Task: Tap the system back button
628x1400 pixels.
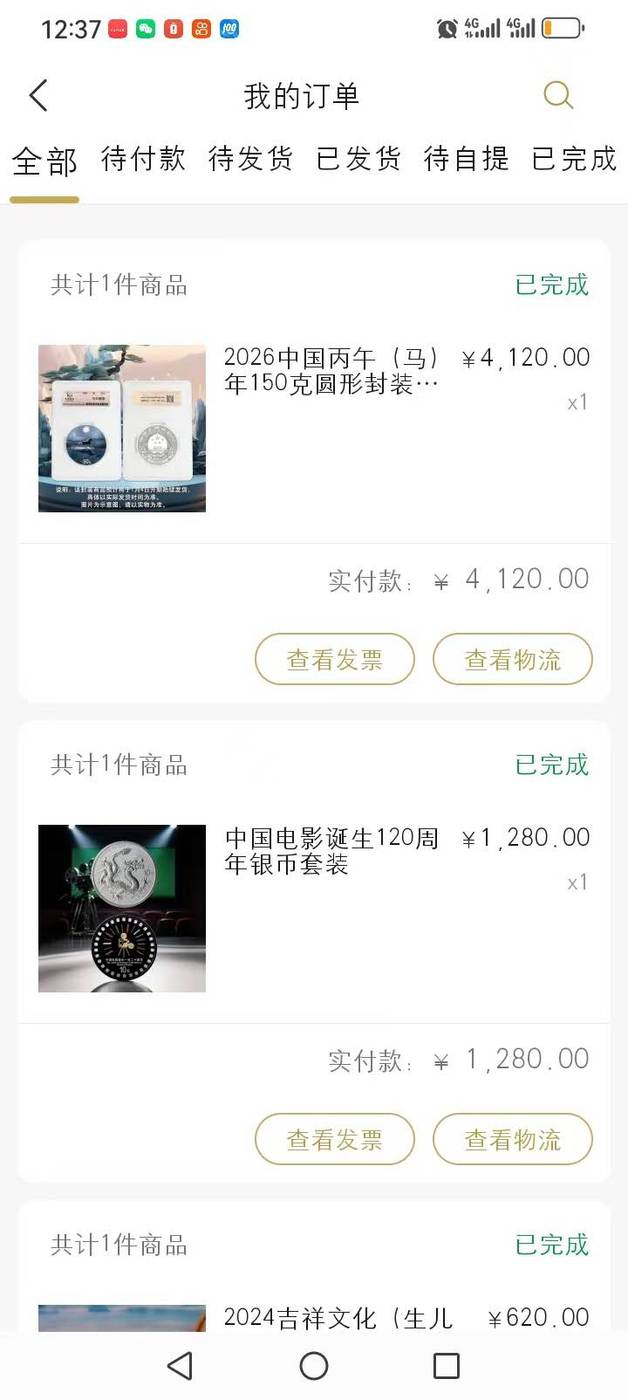Action: [180, 1366]
